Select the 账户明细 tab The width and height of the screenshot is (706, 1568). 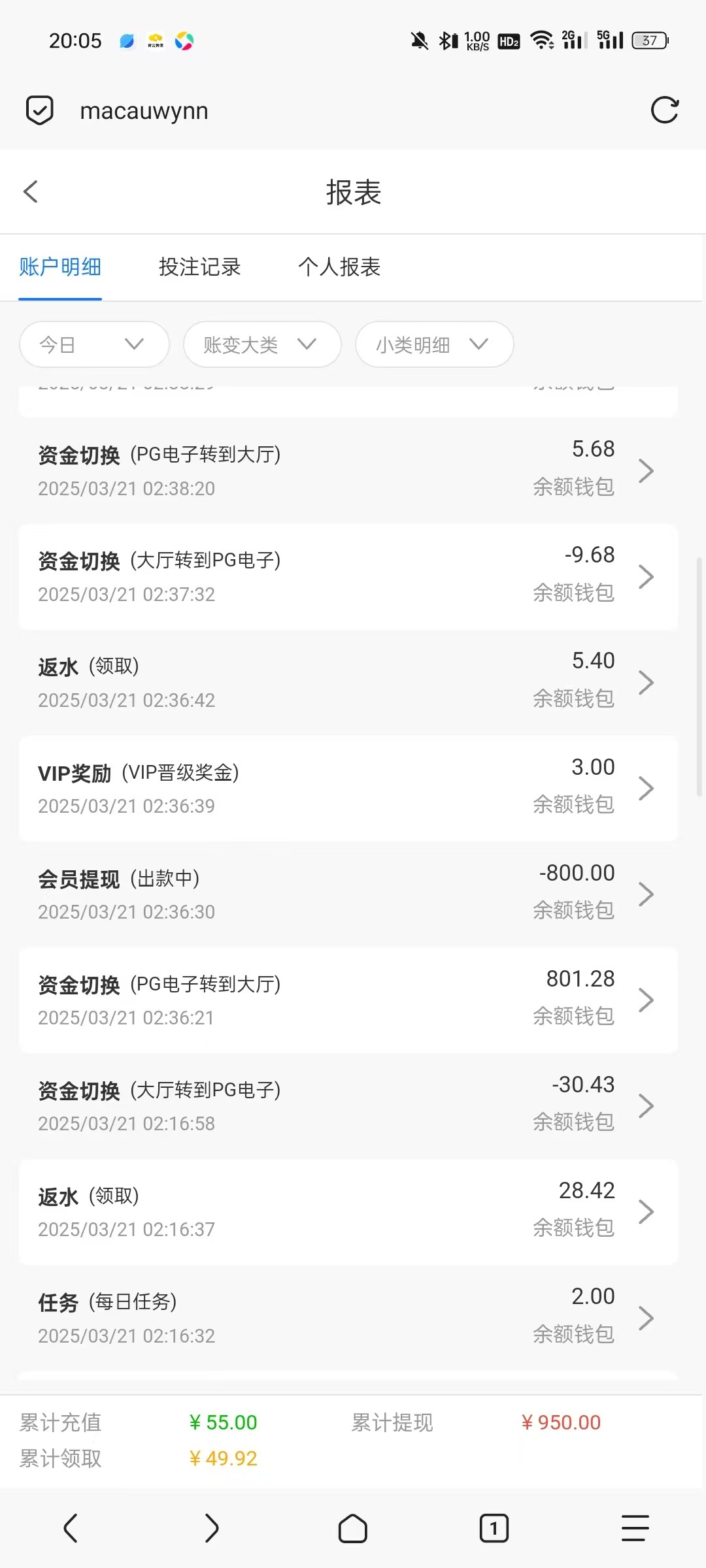coord(60,267)
